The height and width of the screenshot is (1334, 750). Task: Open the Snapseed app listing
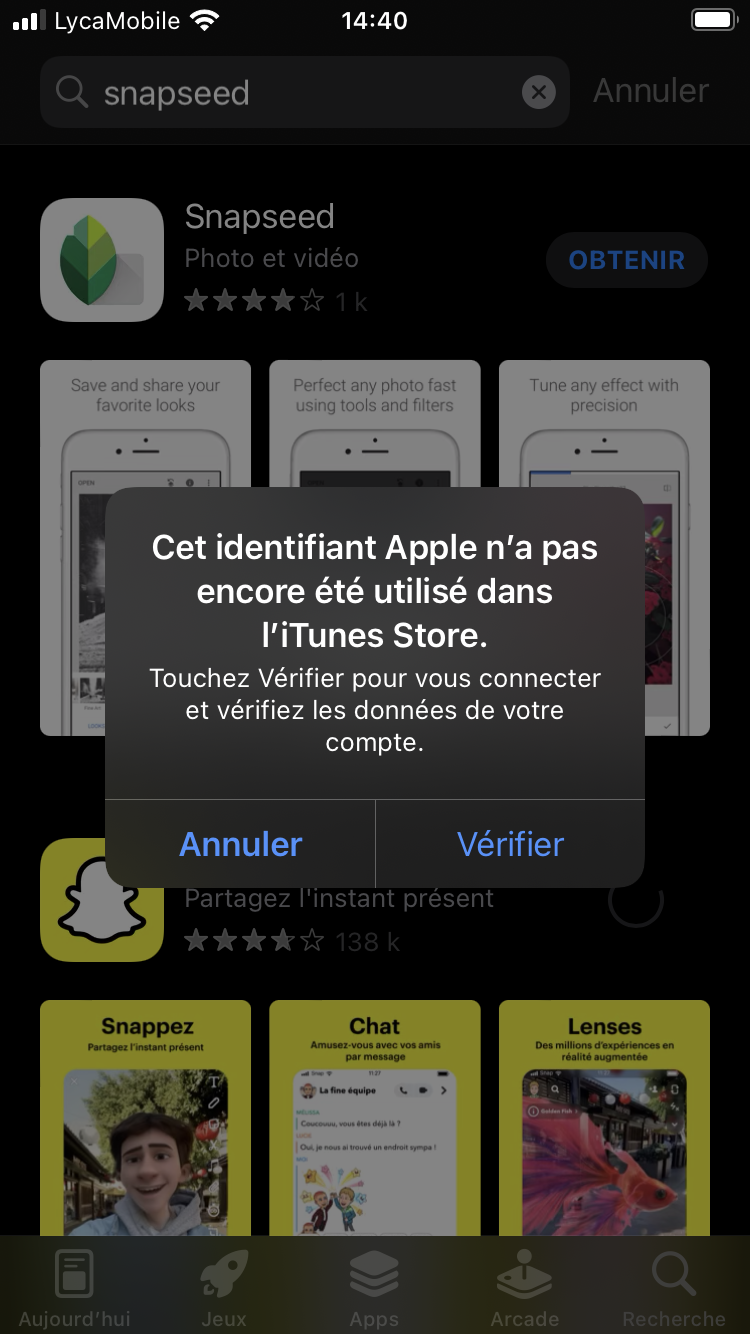[x=259, y=217]
